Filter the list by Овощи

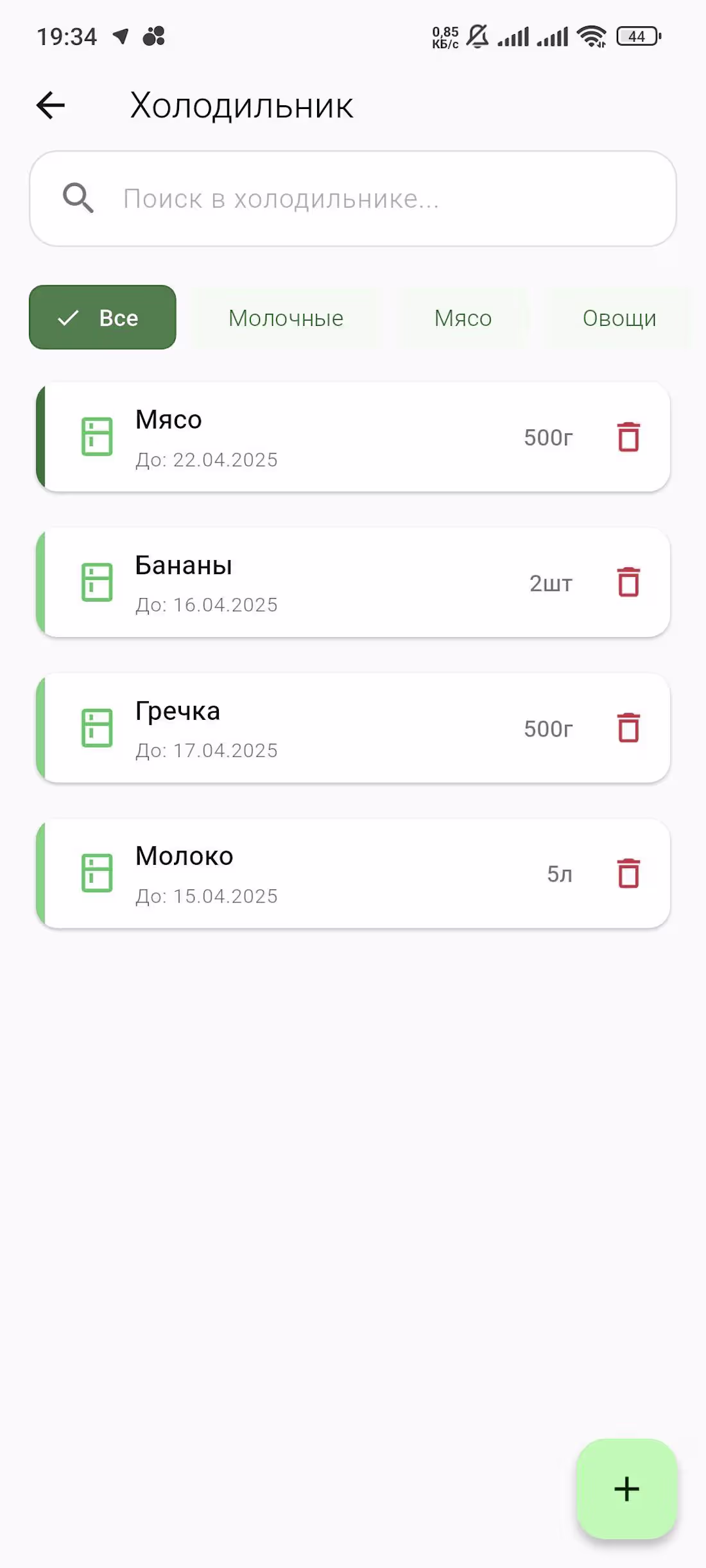coord(619,318)
